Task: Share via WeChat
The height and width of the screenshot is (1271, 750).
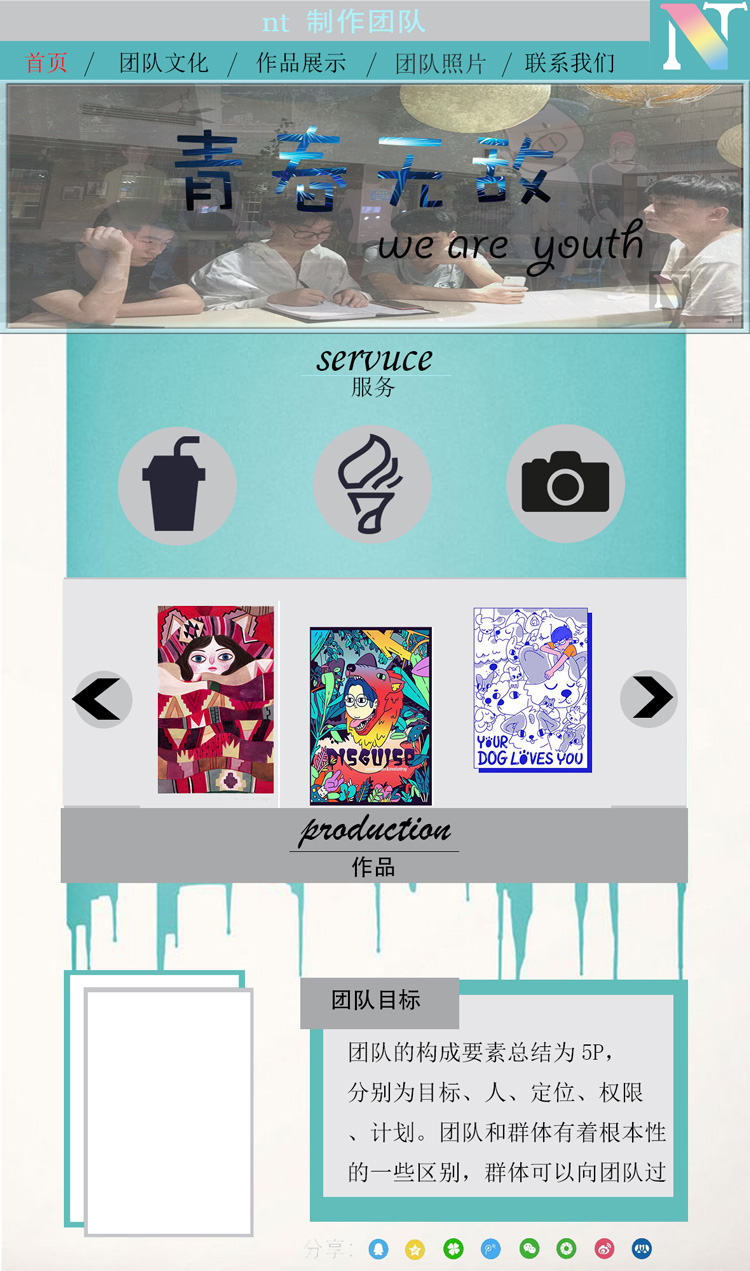Action: (529, 1248)
